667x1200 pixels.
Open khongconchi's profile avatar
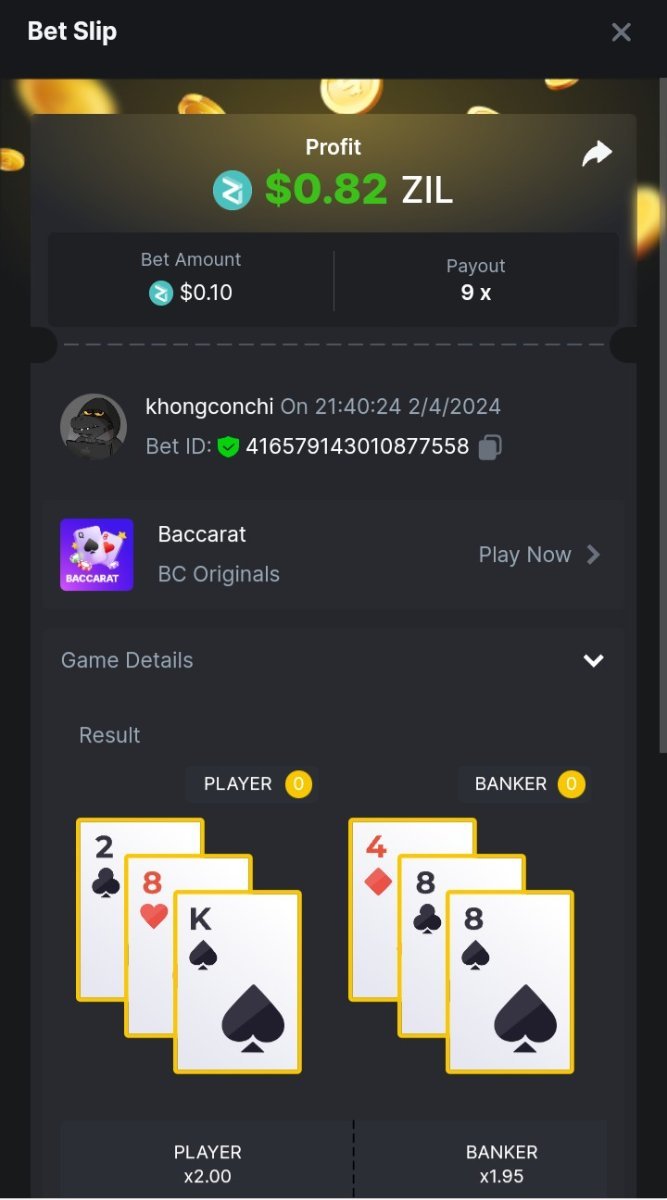coord(93,427)
